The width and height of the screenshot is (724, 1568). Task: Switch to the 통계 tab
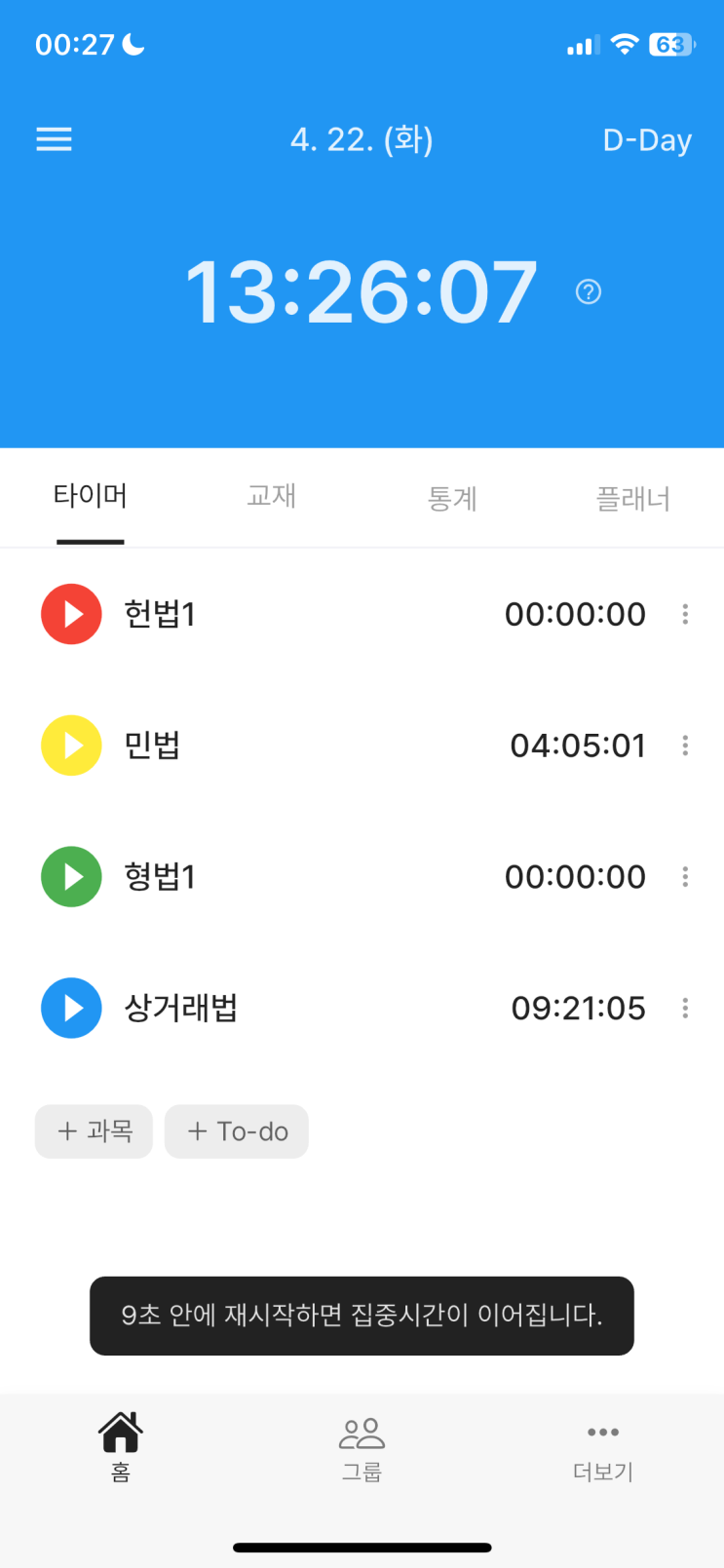tap(452, 498)
